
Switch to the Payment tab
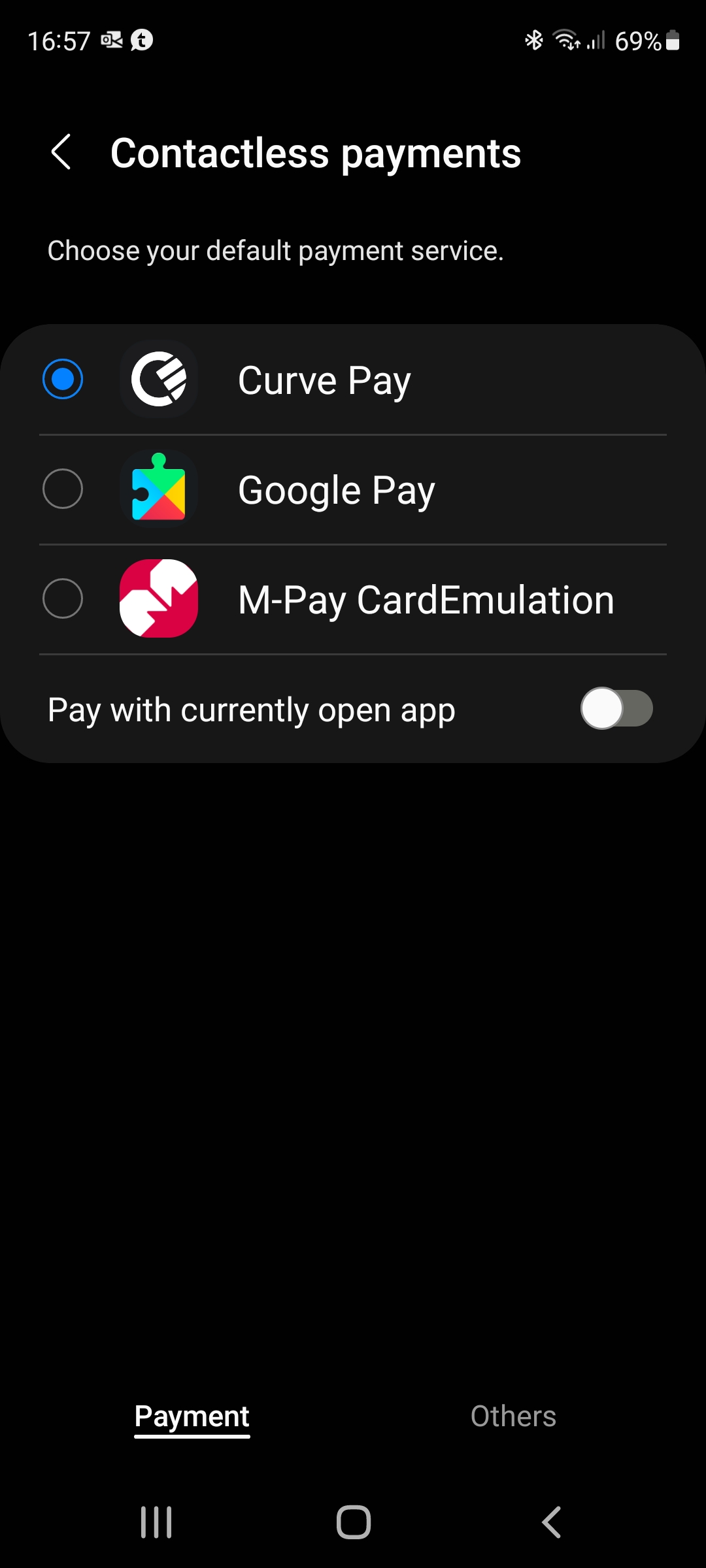[x=192, y=1416]
